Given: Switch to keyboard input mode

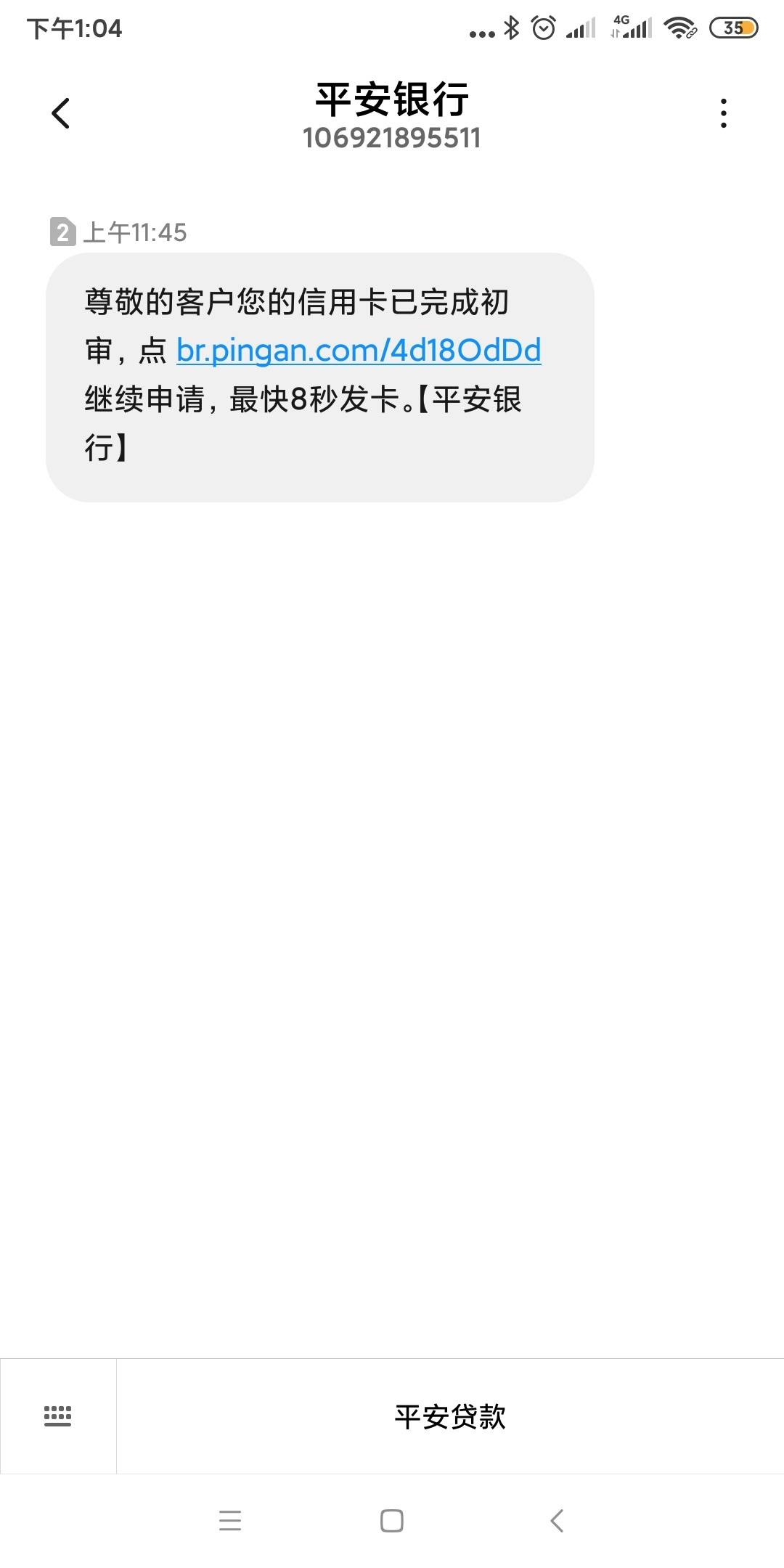Looking at the screenshot, I should tap(58, 1416).
